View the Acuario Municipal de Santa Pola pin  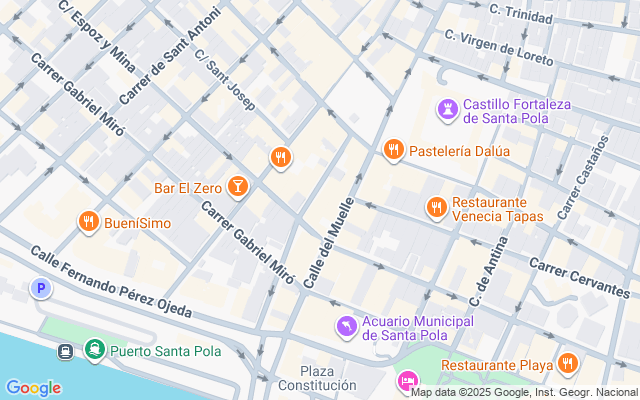tap(346, 327)
